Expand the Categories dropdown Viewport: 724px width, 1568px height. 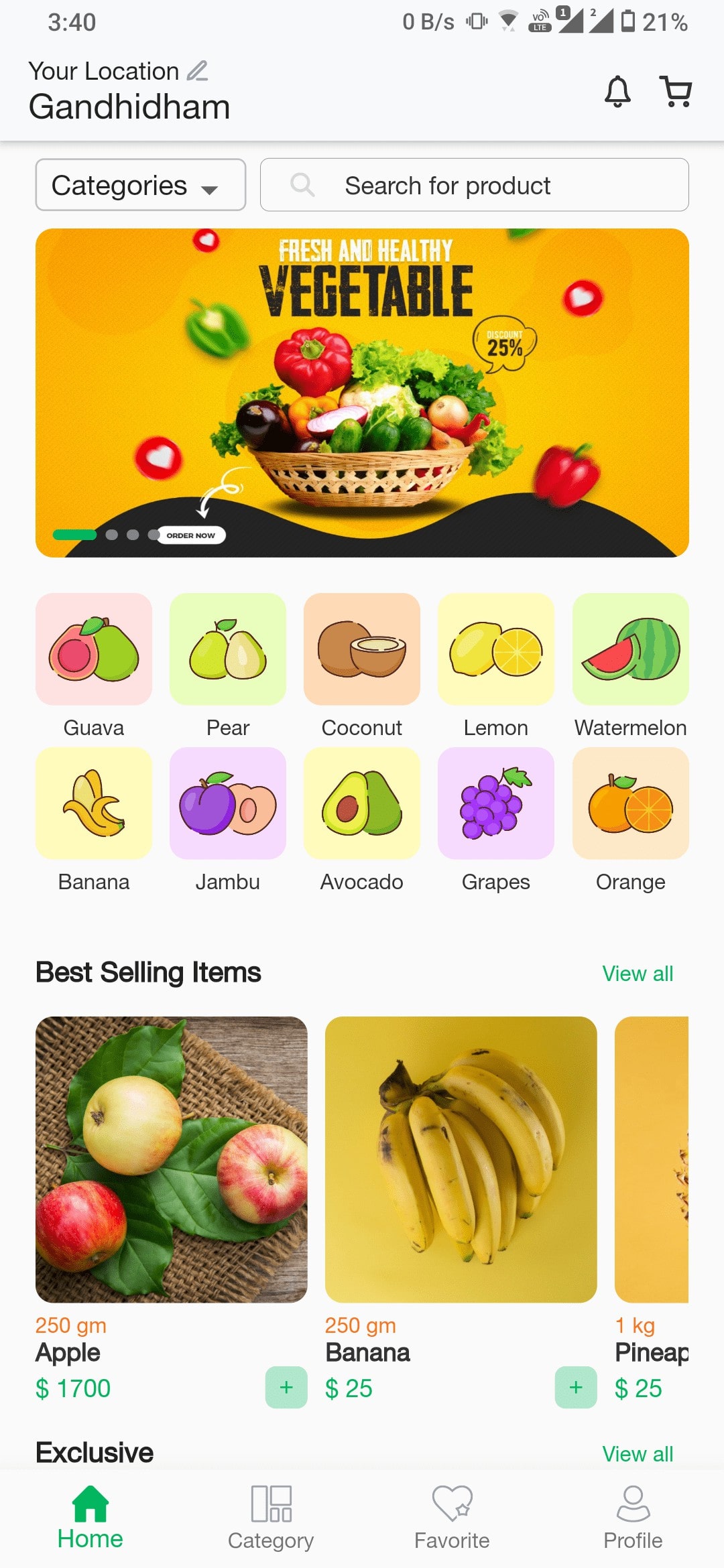pos(141,185)
